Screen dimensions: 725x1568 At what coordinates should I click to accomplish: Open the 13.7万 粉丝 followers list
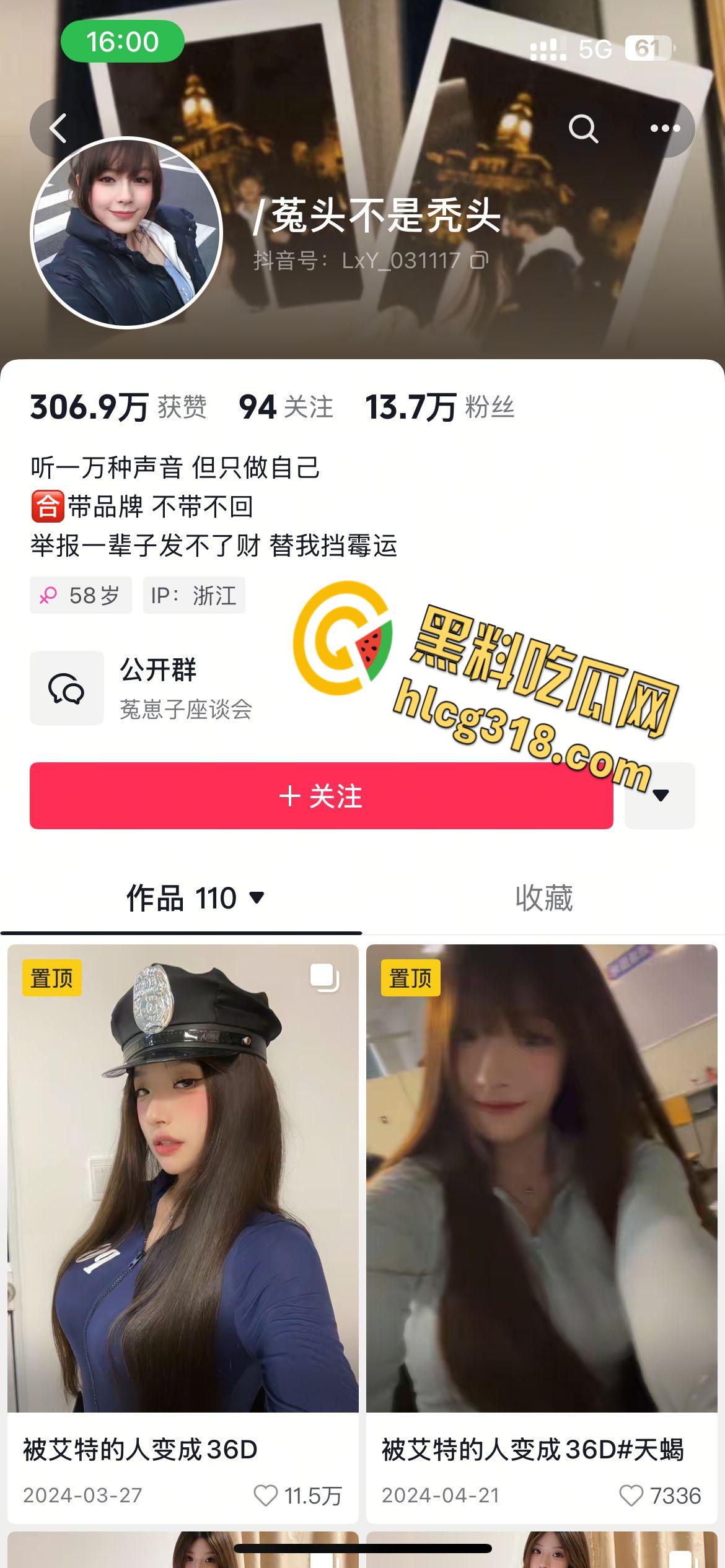click(439, 407)
